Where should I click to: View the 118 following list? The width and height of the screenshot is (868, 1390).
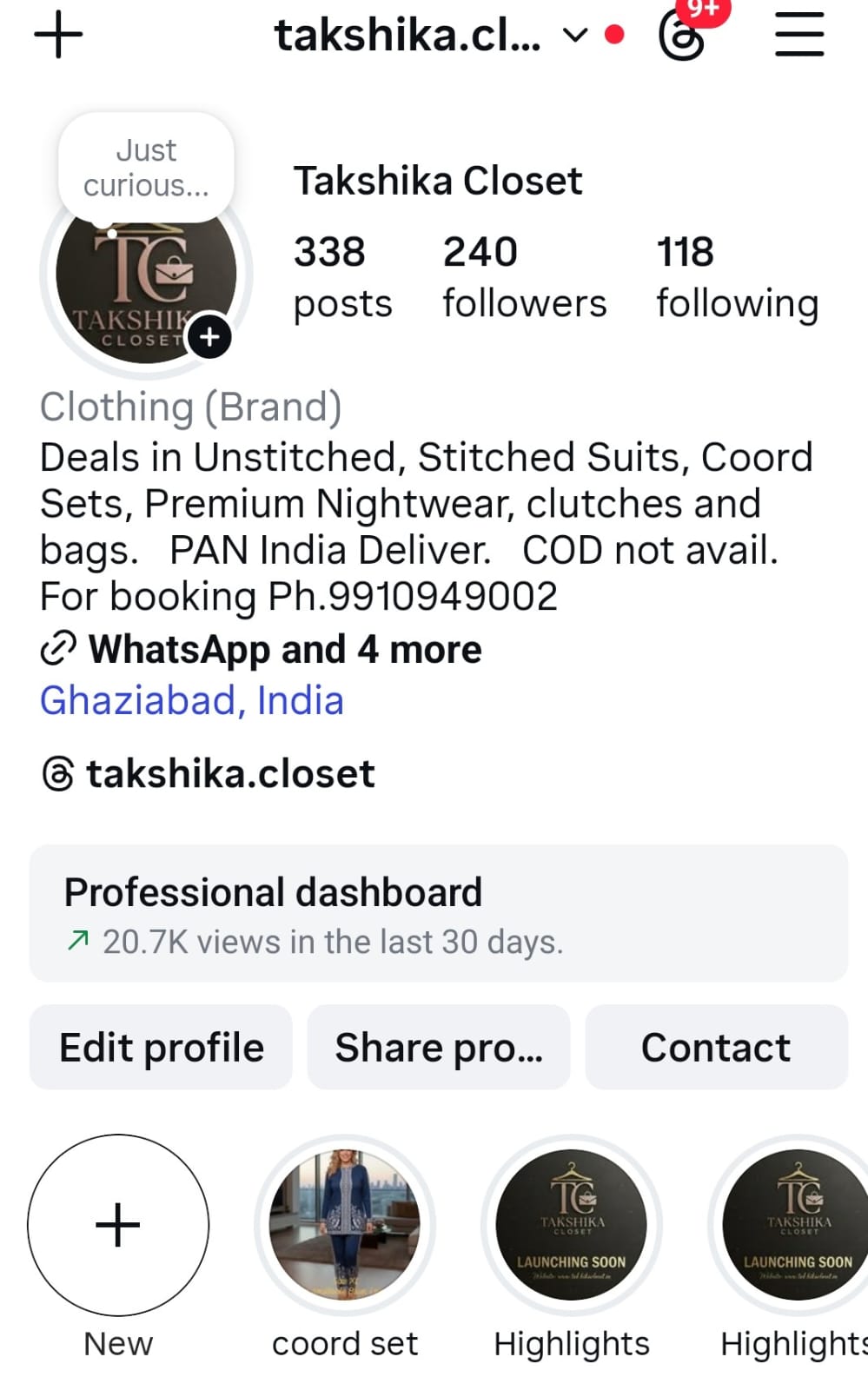[737, 276]
